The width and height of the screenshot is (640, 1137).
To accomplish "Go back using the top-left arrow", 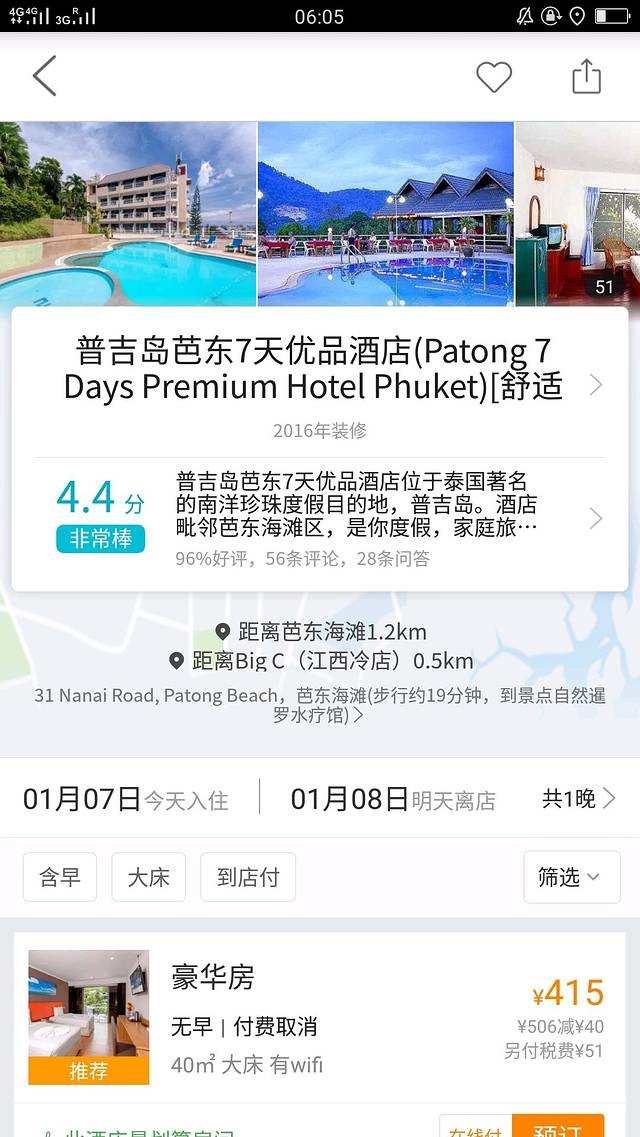I will [x=44, y=76].
